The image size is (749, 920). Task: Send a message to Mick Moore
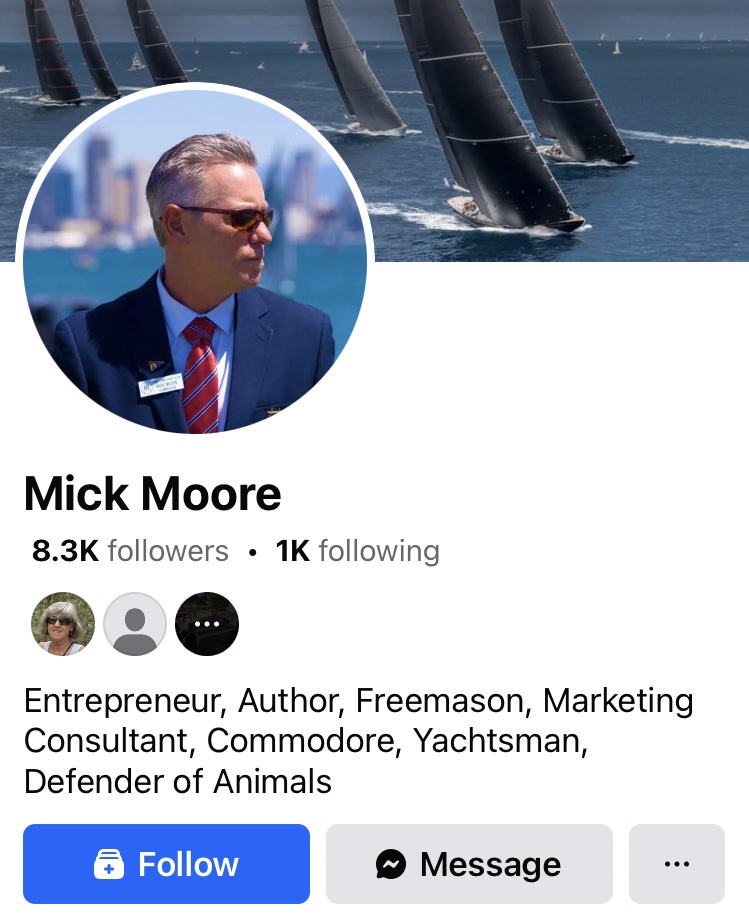468,864
